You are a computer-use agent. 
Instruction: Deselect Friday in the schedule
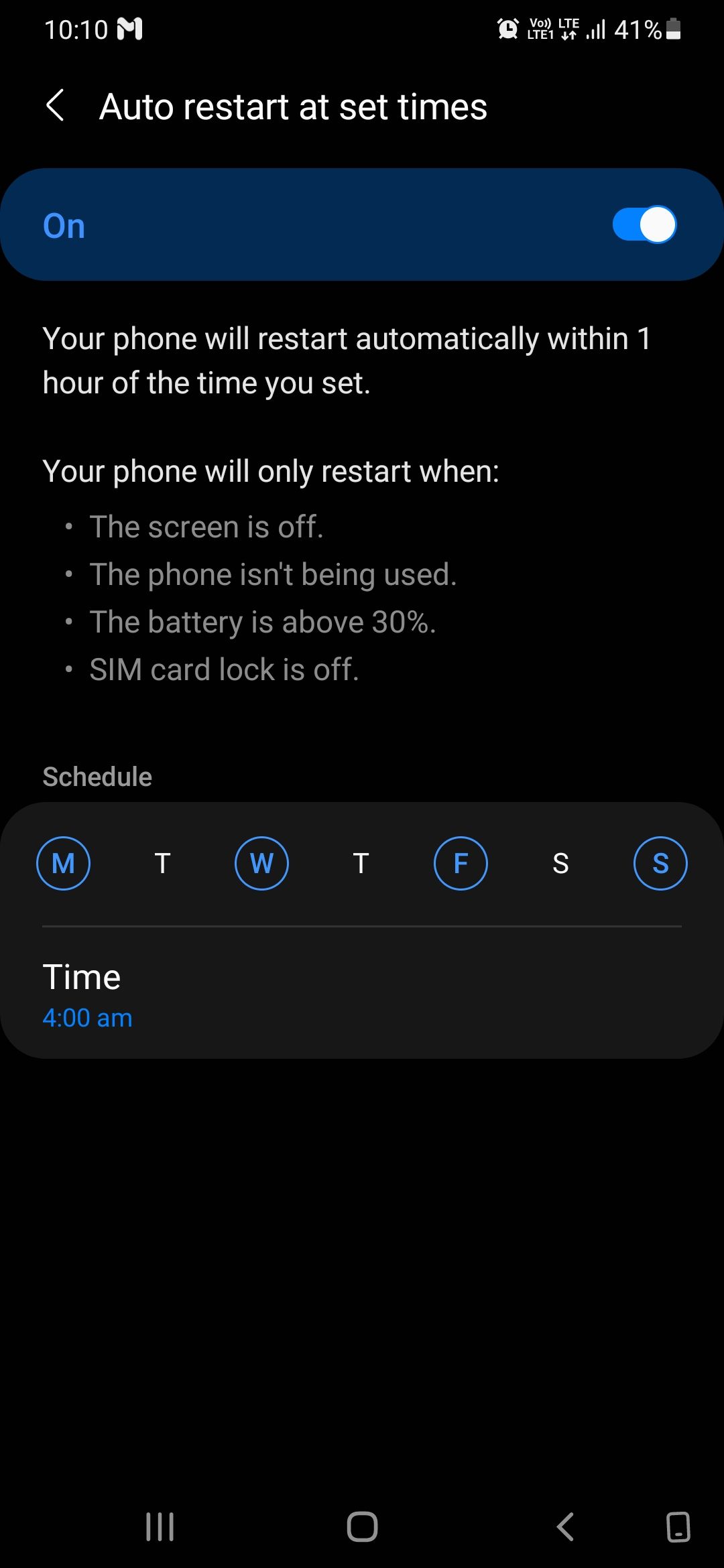[461, 863]
